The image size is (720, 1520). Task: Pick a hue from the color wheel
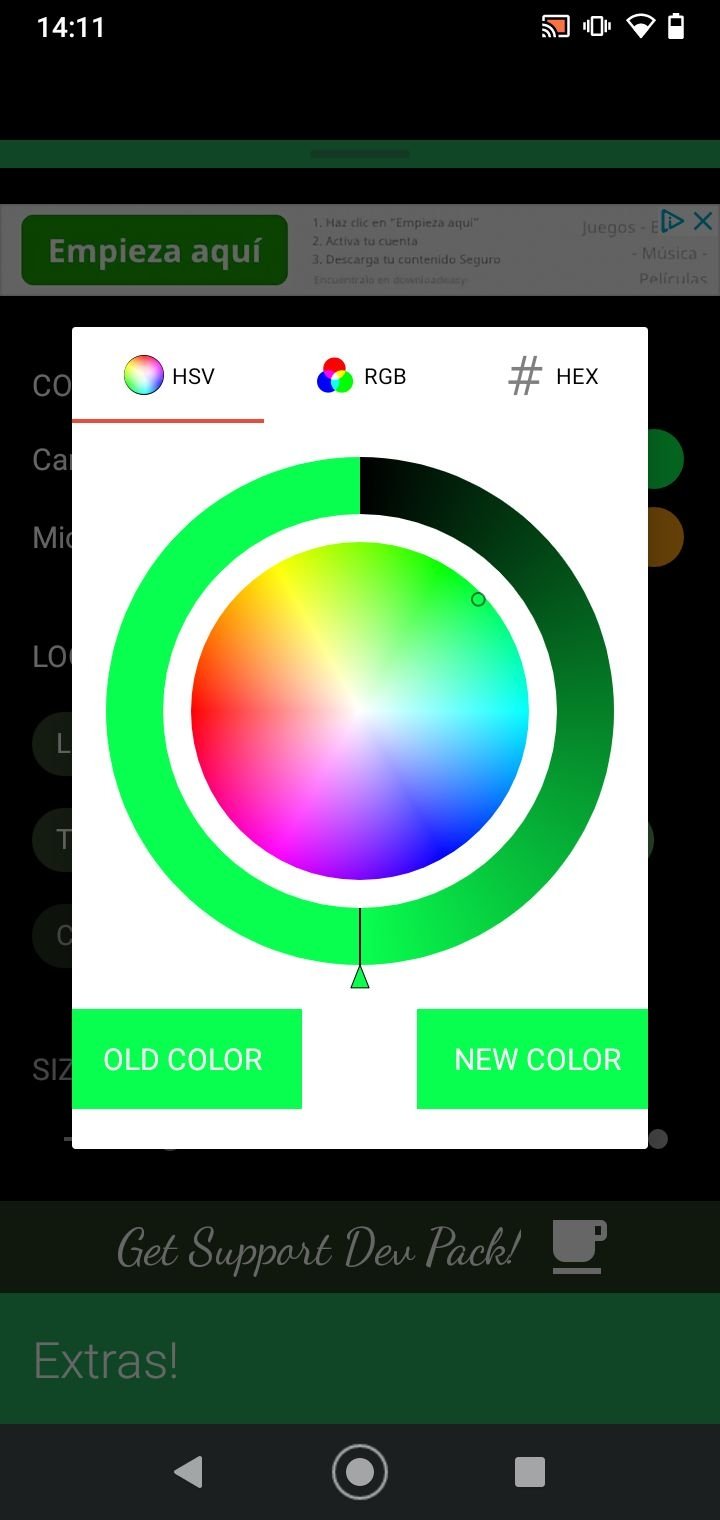[x=360, y=711]
